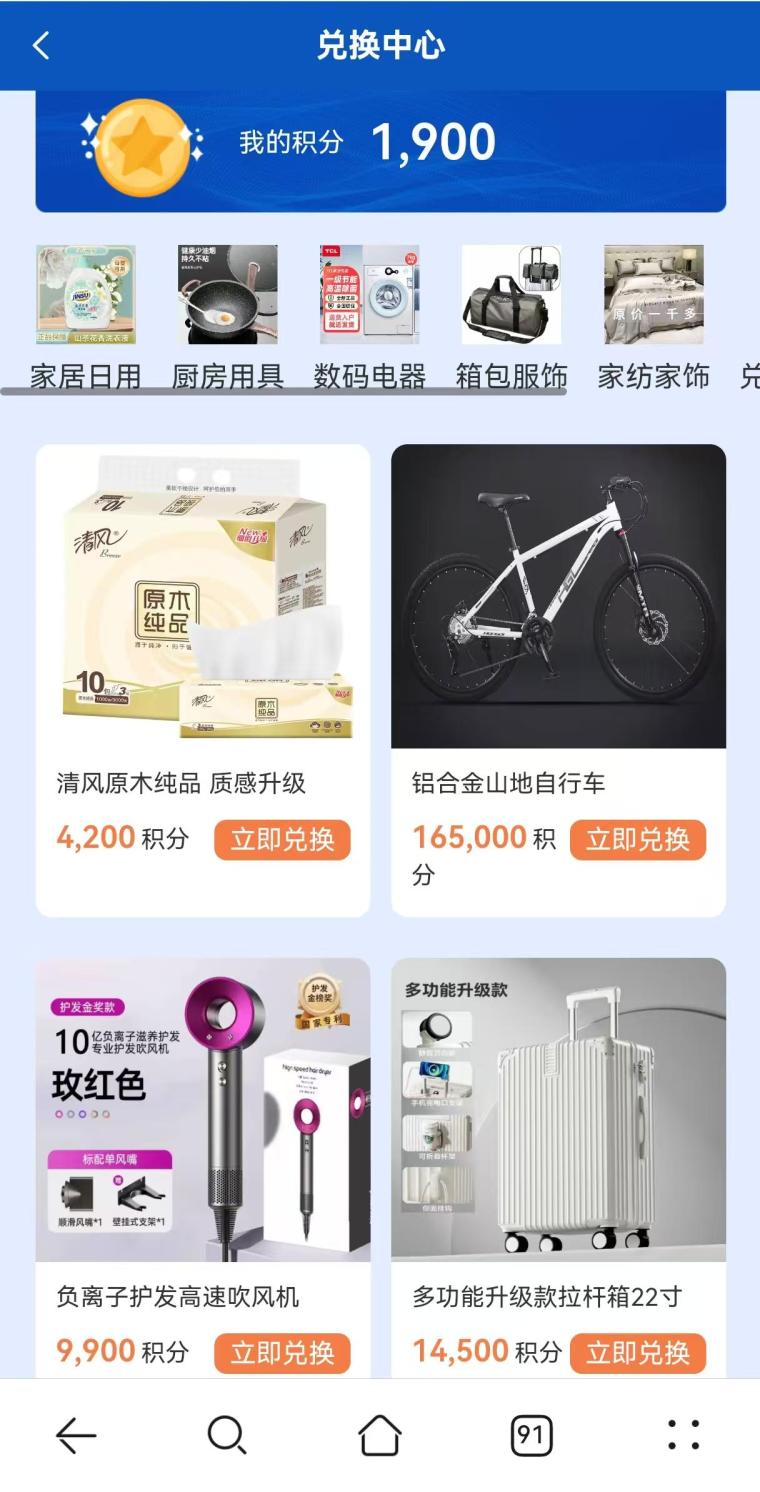The width and height of the screenshot is (760, 1492).
Task: Open the 负离子护发高速吹风机 product picture
Action: 203,1110
